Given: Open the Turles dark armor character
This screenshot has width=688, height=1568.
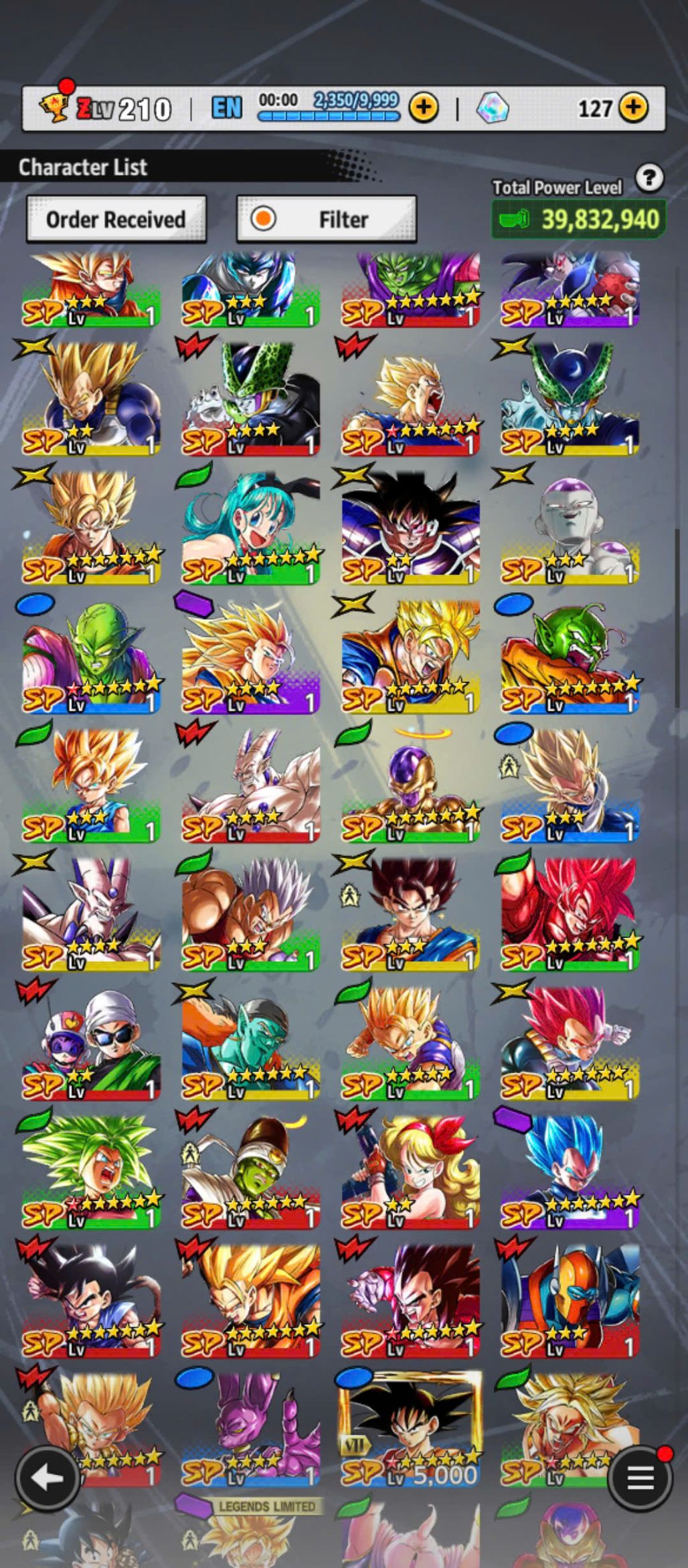Looking at the screenshot, I should 410,525.
